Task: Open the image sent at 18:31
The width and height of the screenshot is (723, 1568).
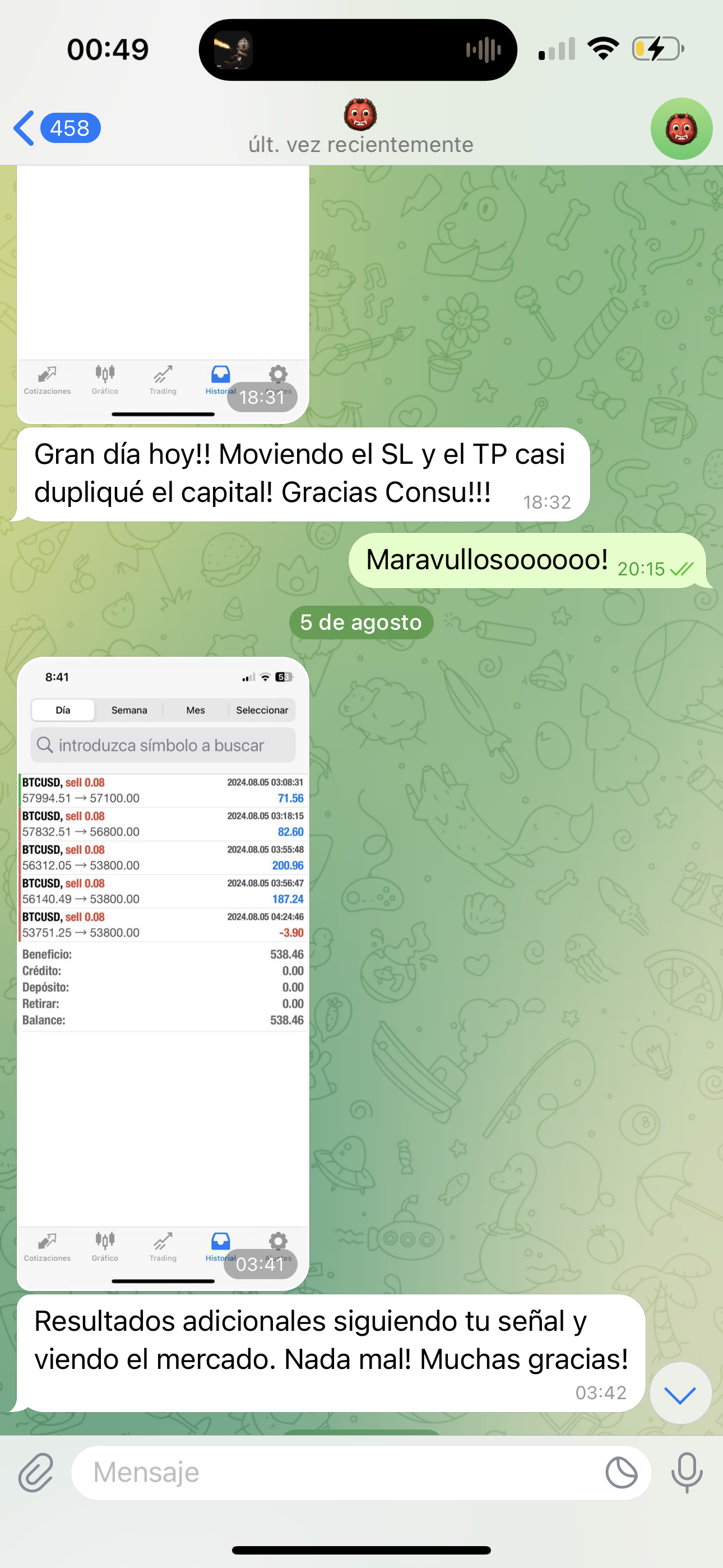Action: [x=163, y=286]
